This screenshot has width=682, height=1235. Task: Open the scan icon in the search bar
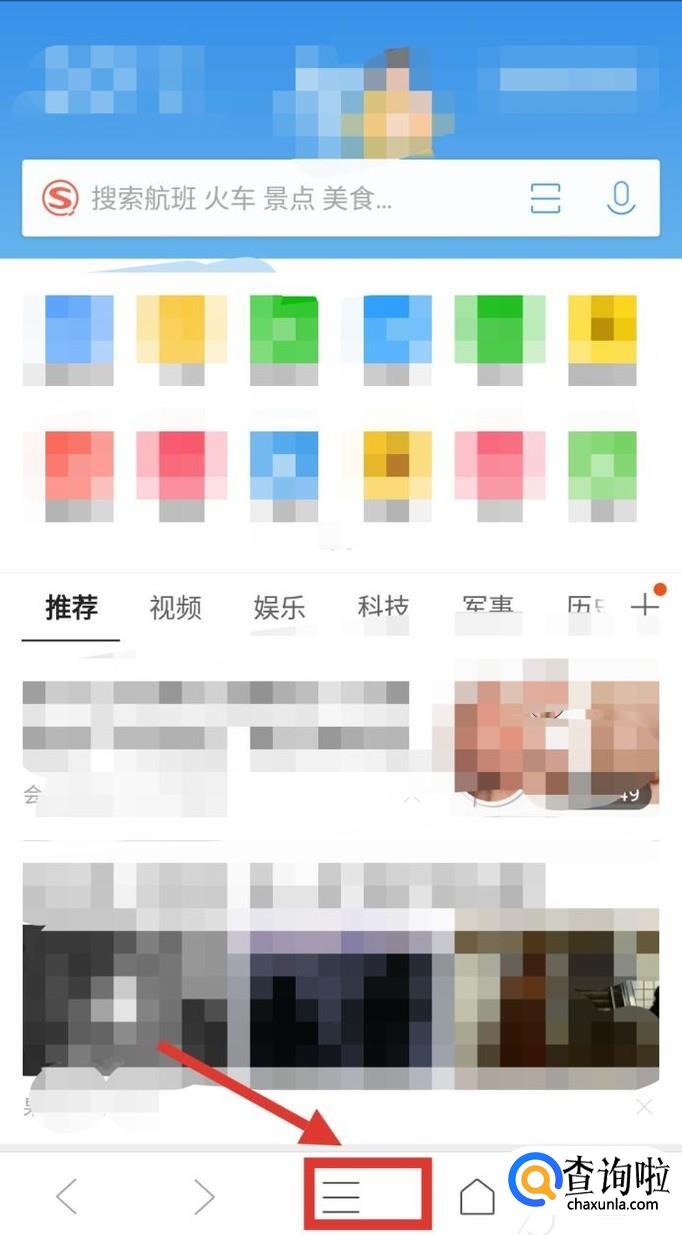pyautogui.click(x=545, y=198)
